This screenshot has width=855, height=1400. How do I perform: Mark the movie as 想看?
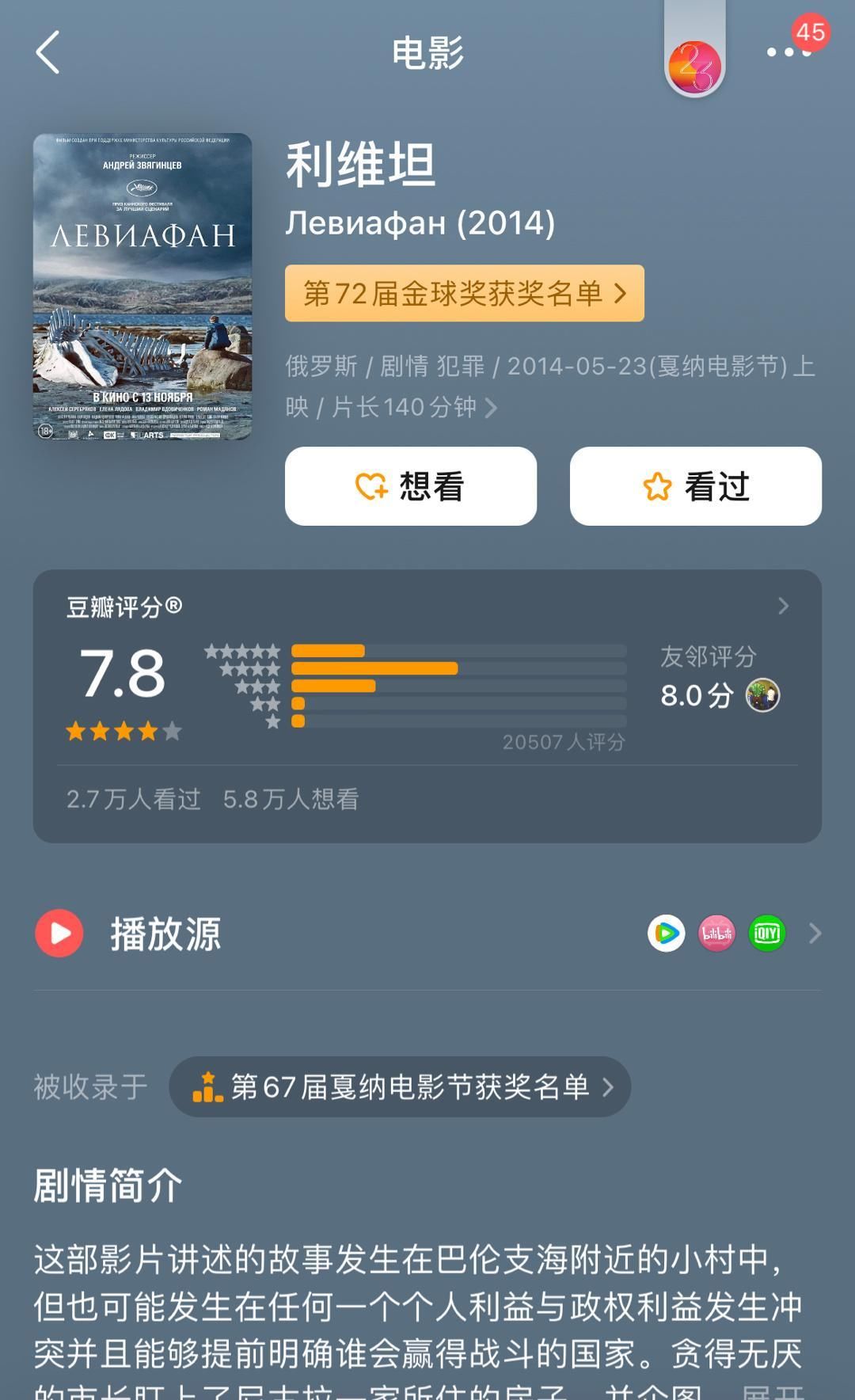click(412, 486)
